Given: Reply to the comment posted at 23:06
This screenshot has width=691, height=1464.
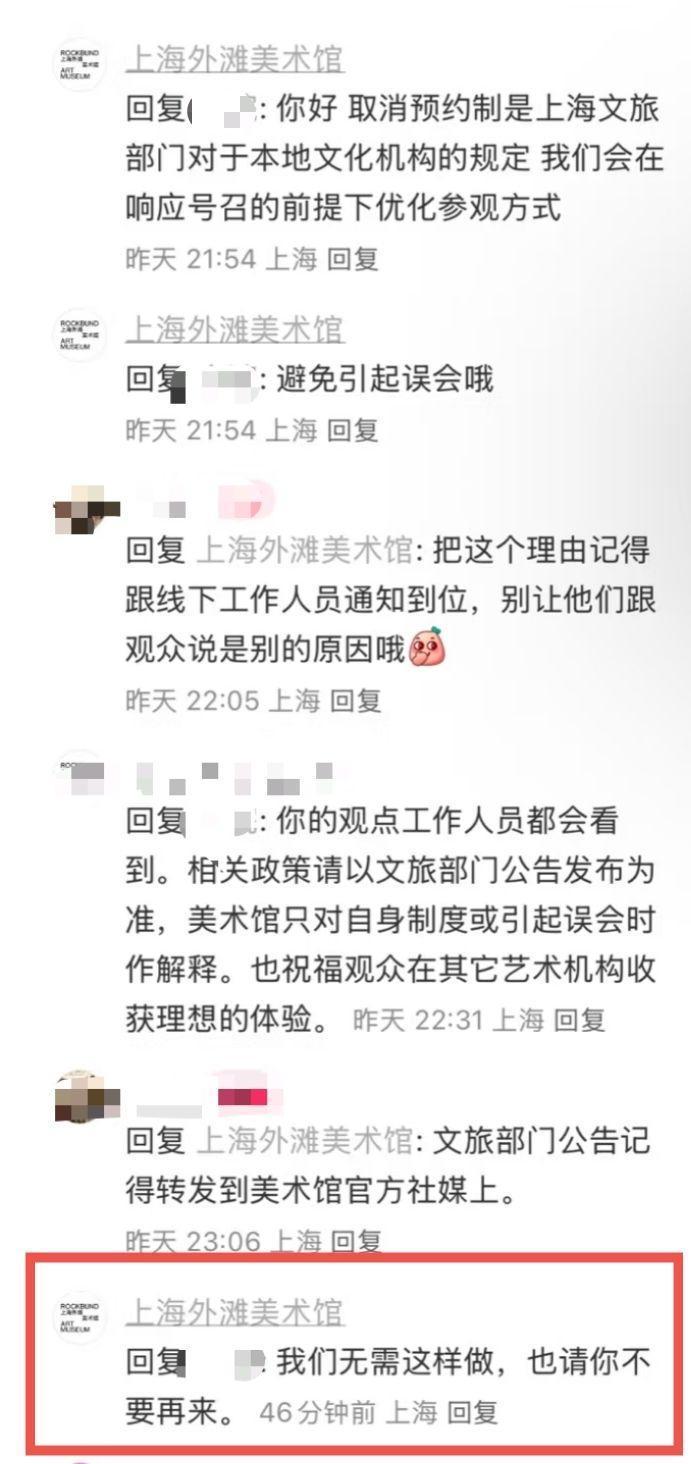Looking at the screenshot, I should (356, 1242).
